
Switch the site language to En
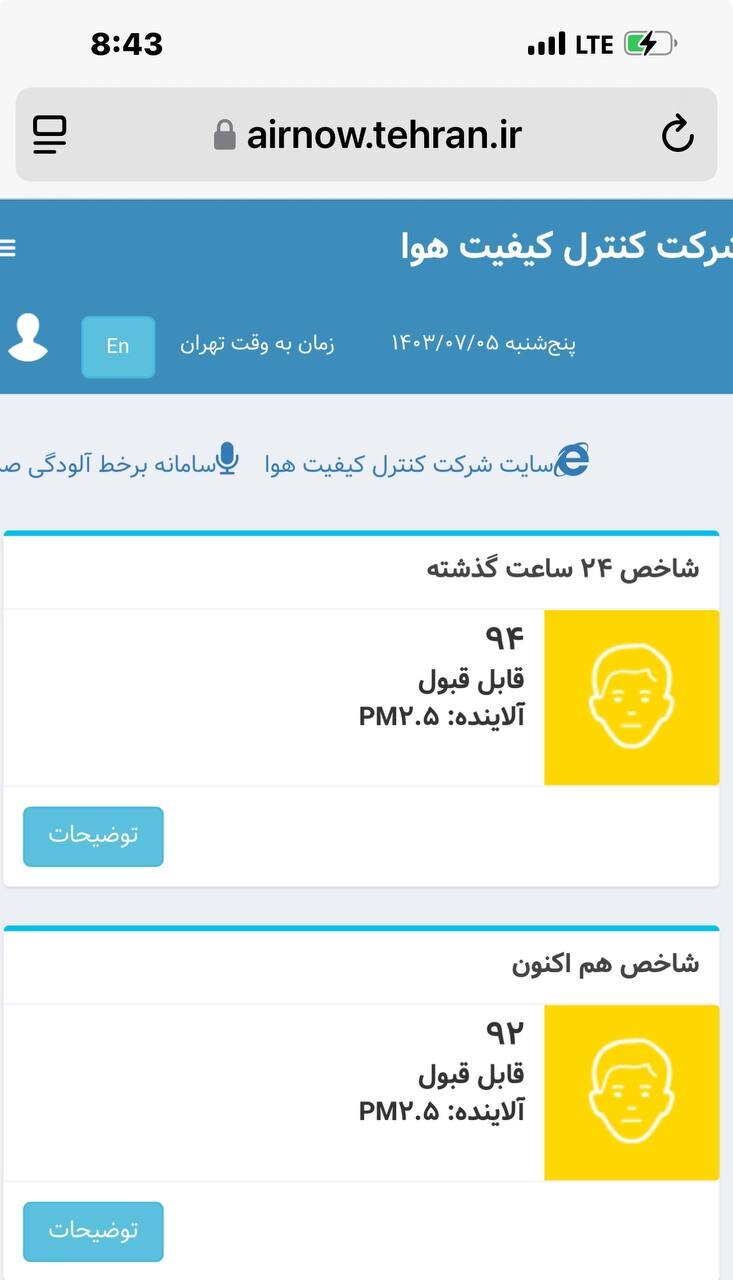pos(118,346)
